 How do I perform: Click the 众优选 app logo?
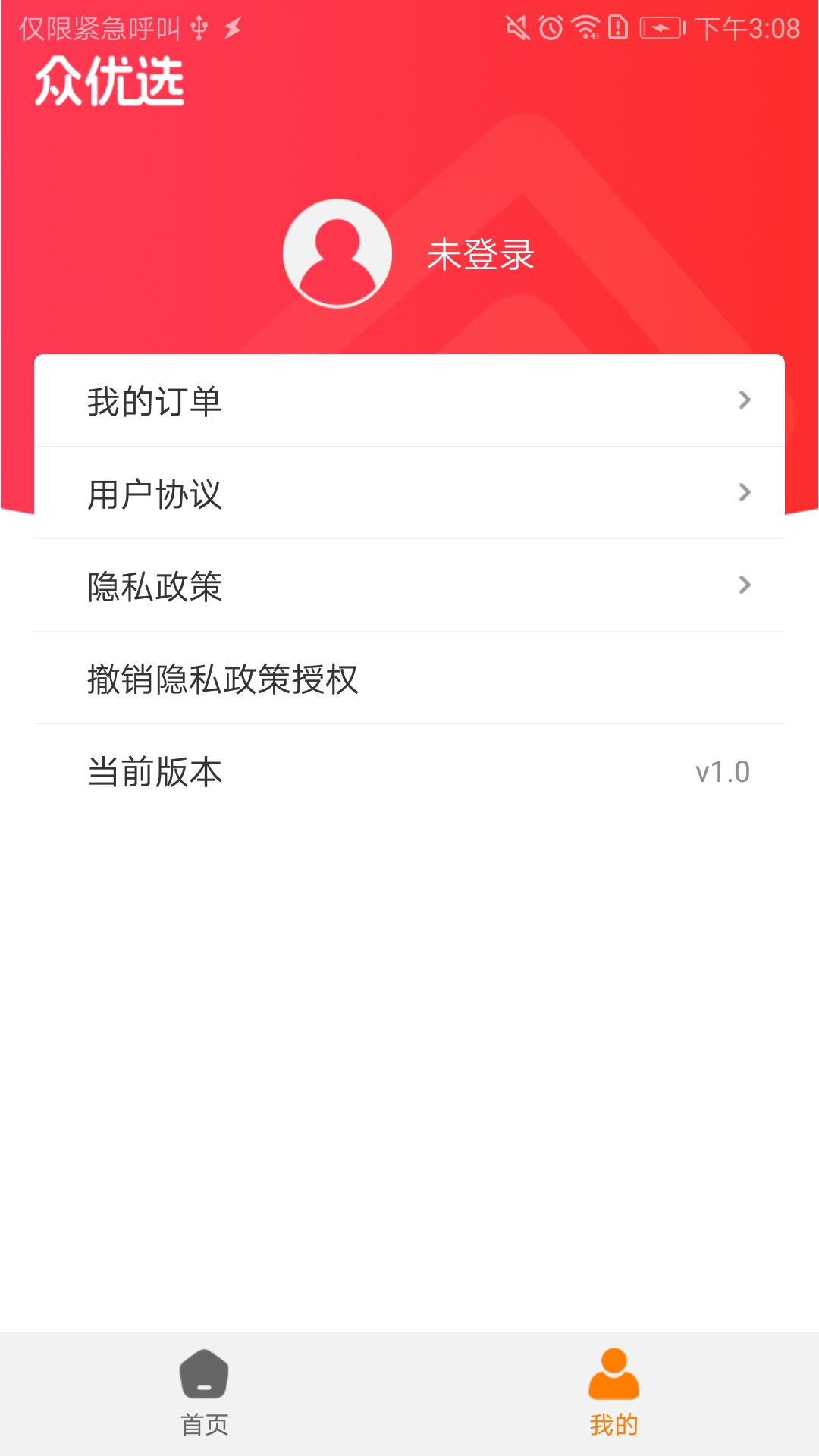(x=111, y=81)
